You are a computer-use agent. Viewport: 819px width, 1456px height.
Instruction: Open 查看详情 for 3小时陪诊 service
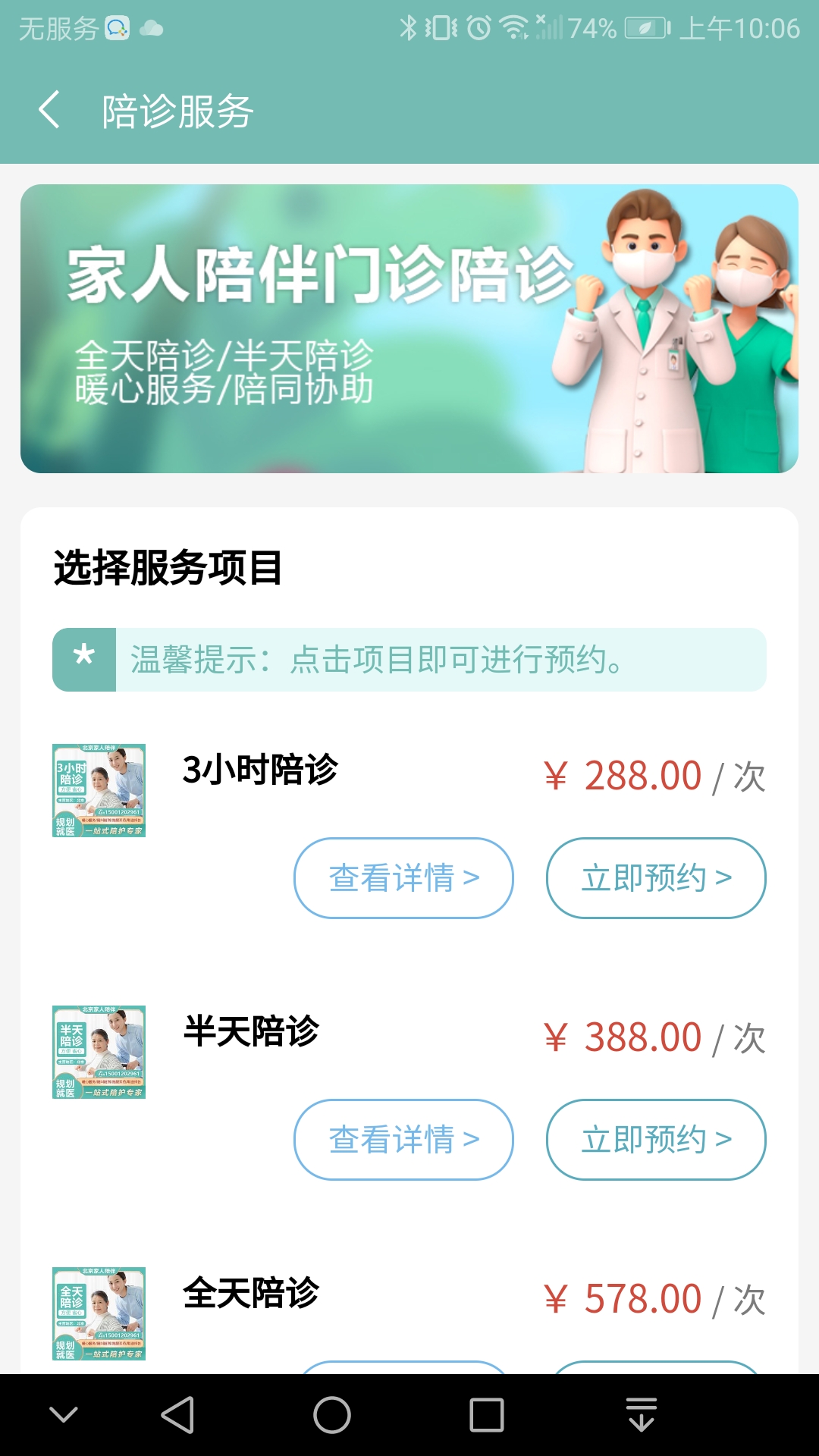pyautogui.click(x=403, y=877)
